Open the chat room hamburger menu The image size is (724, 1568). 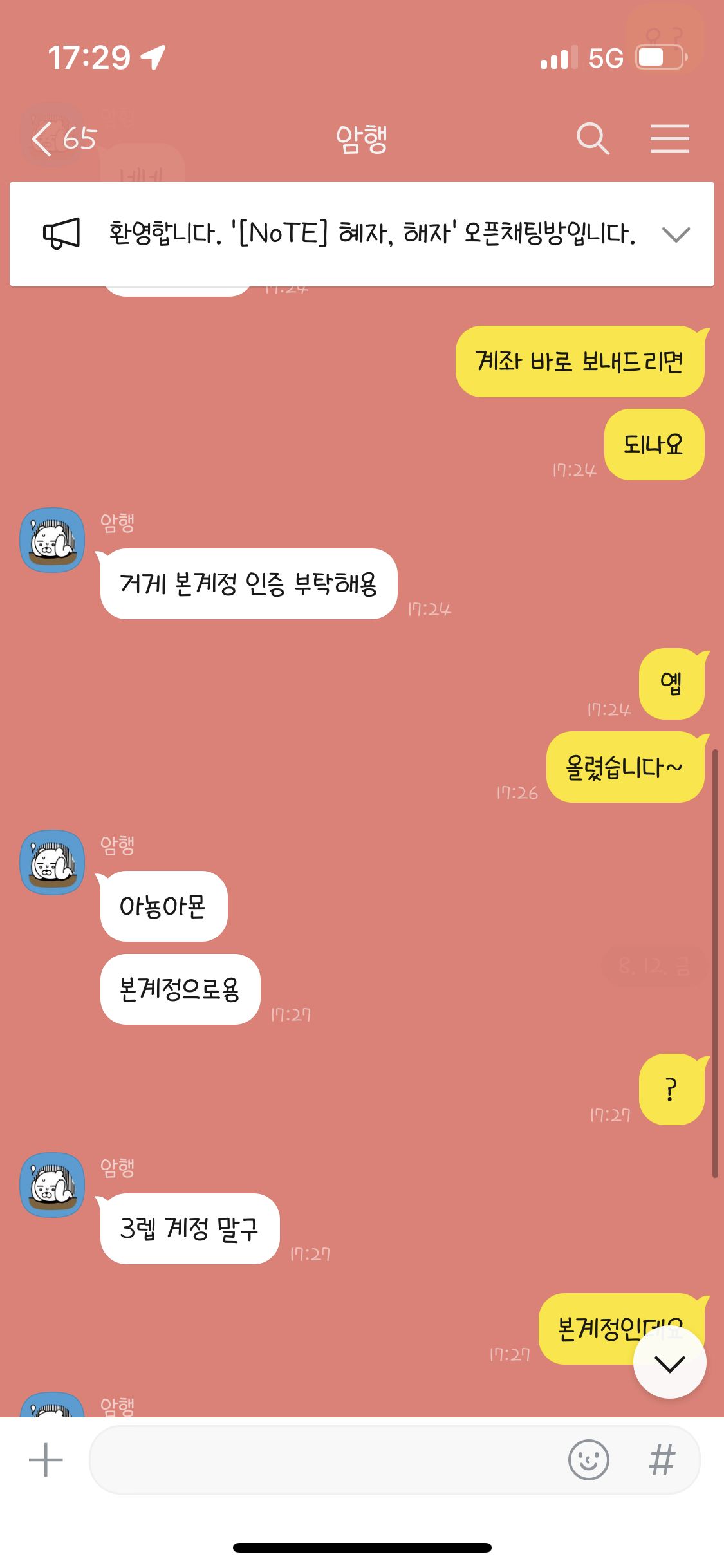pos(669,138)
